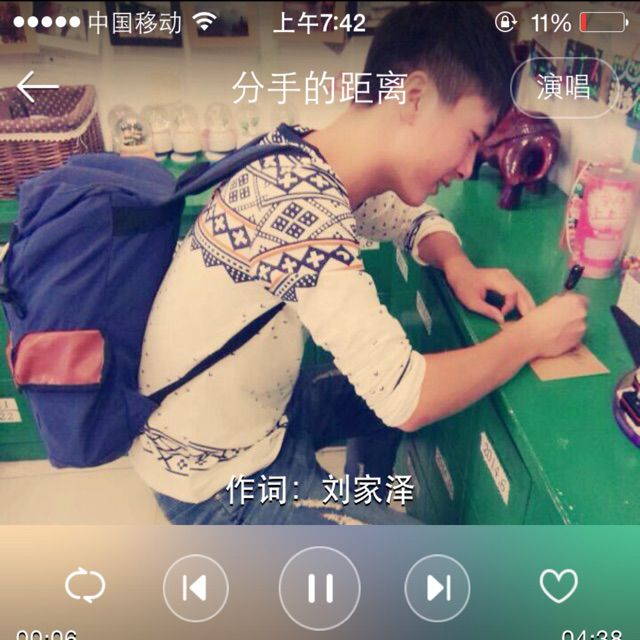Screen dimensions: 640x640
Task: Toggle the repeat loop mode
Action: pyautogui.click(x=85, y=586)
